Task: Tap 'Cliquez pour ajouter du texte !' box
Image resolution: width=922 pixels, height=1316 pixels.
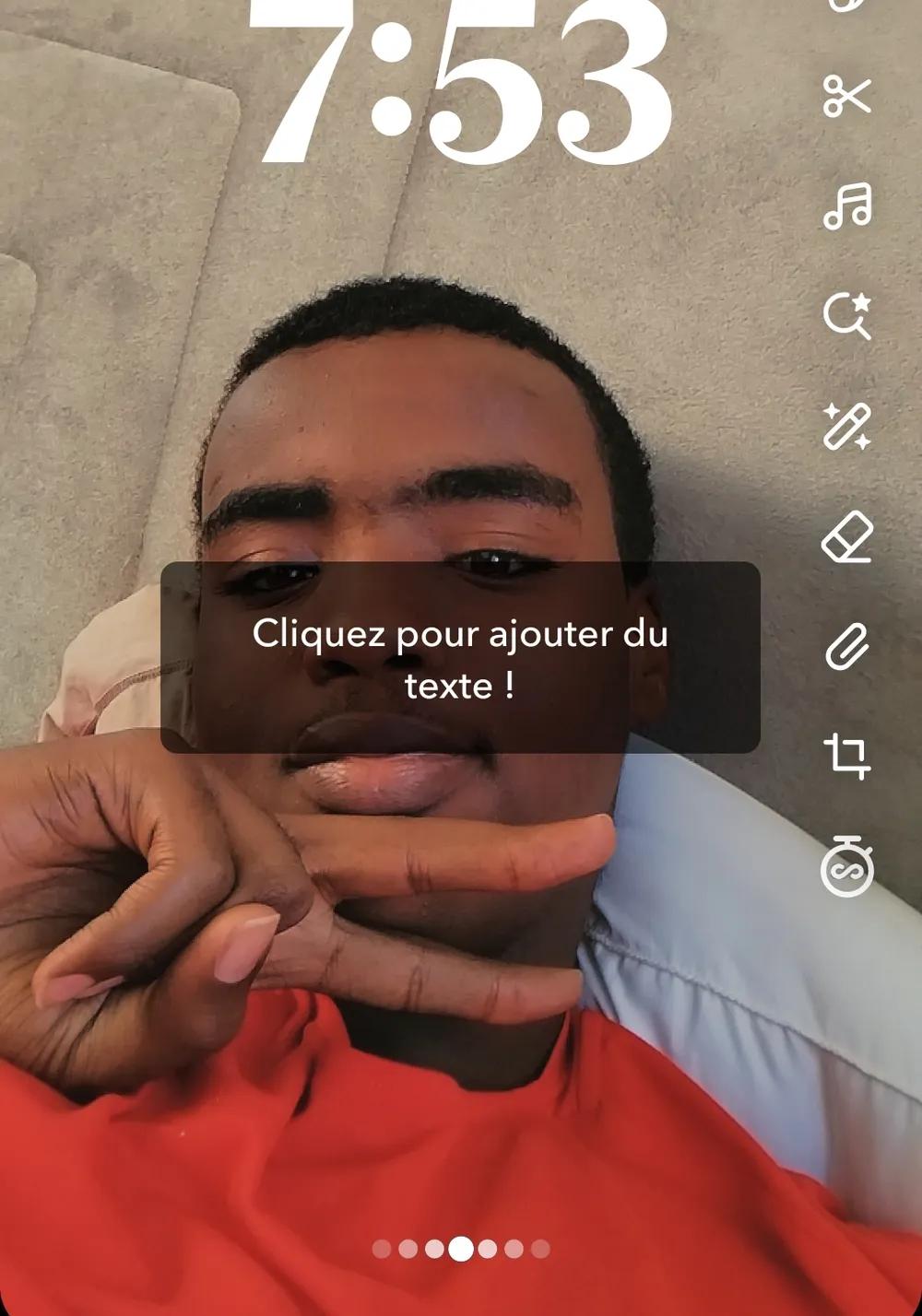Action: (x=460, y=658)
